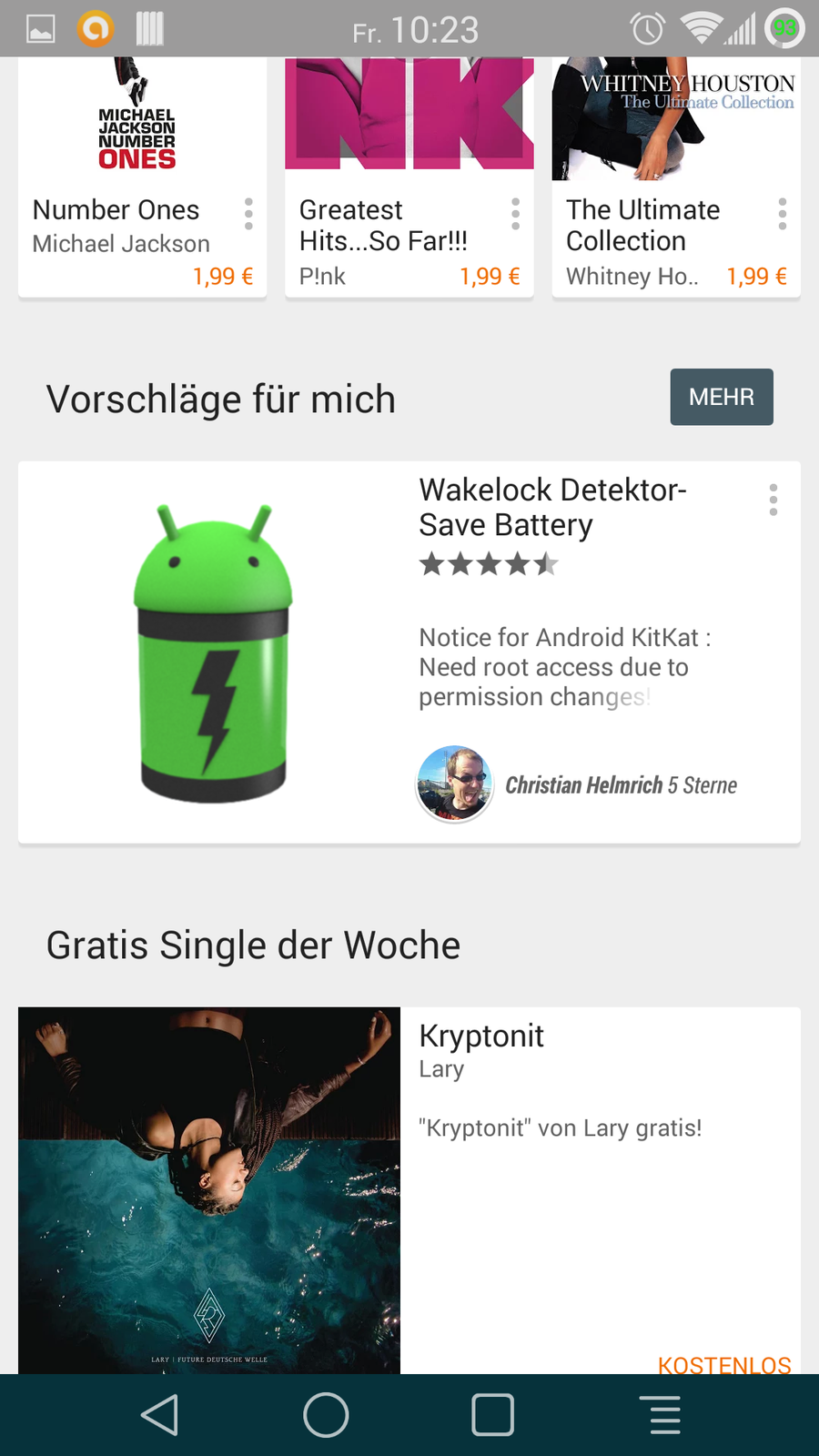
Task: Go back with the system back button
Action: 160,1415
